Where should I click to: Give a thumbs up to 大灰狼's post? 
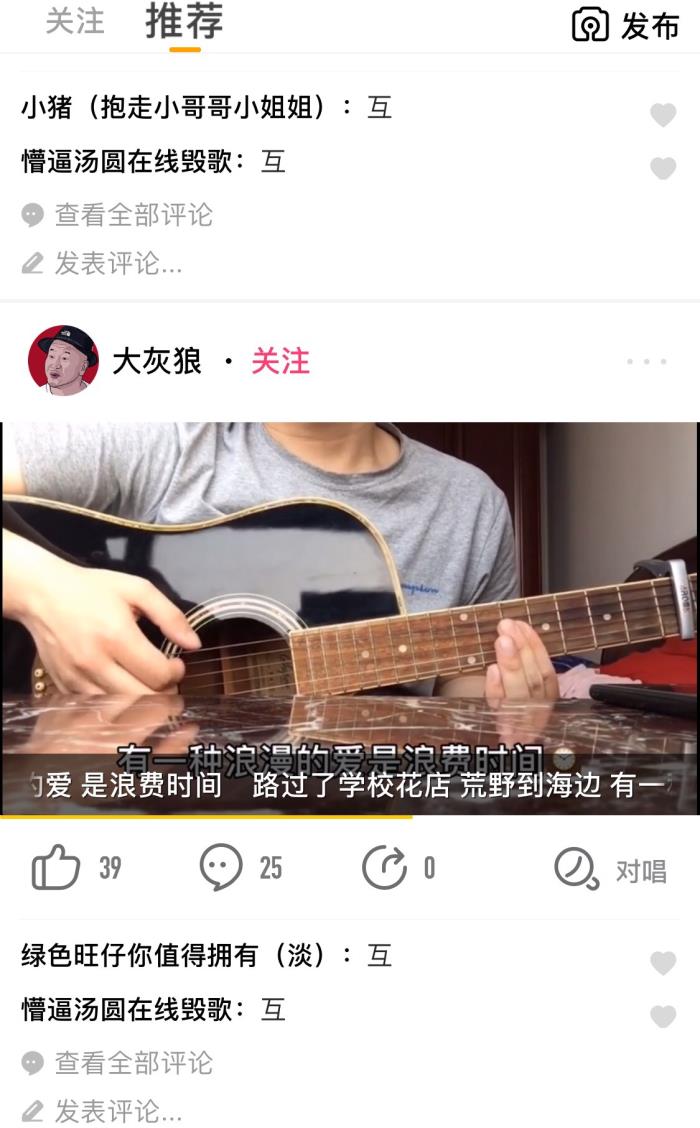(57, 867)
